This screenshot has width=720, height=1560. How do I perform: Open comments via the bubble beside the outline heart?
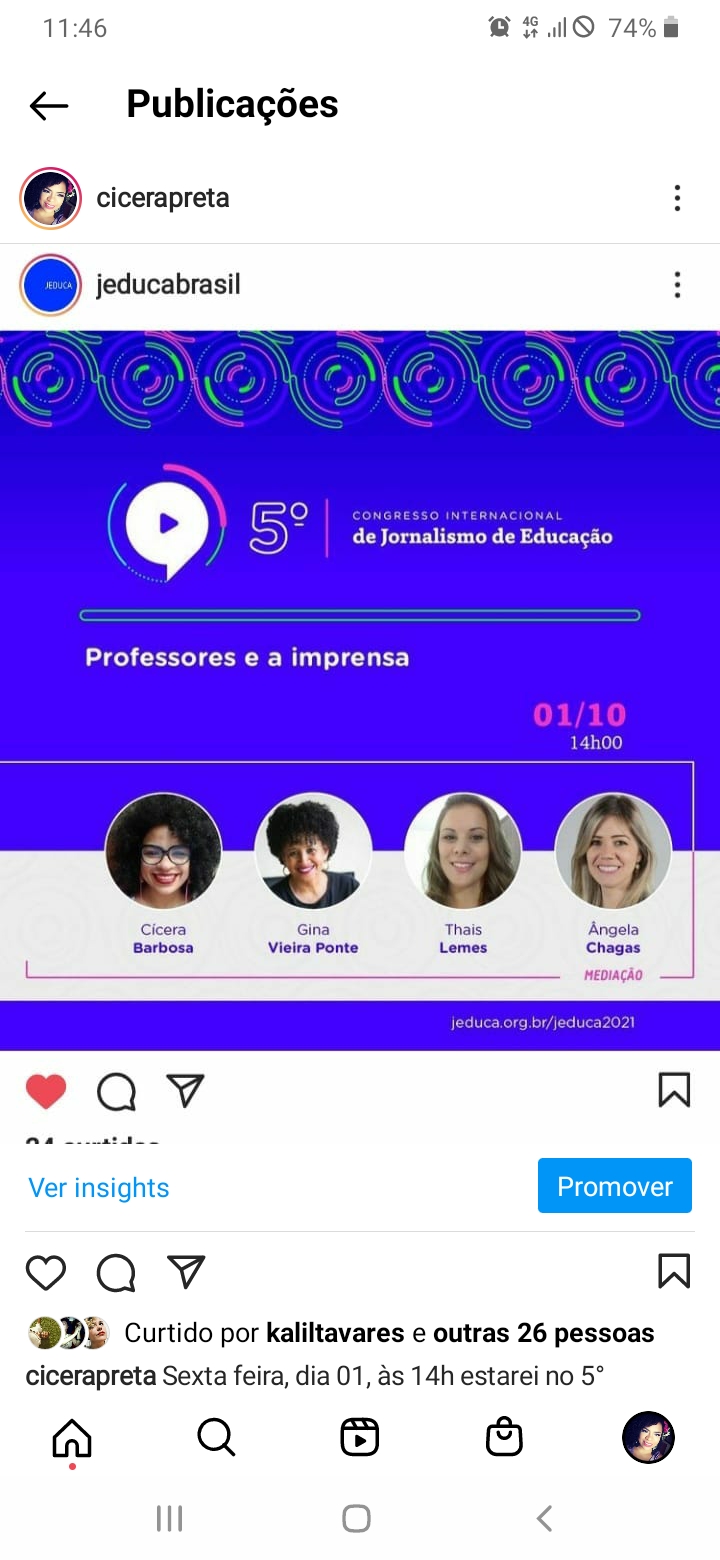[x=116, y=1273]
